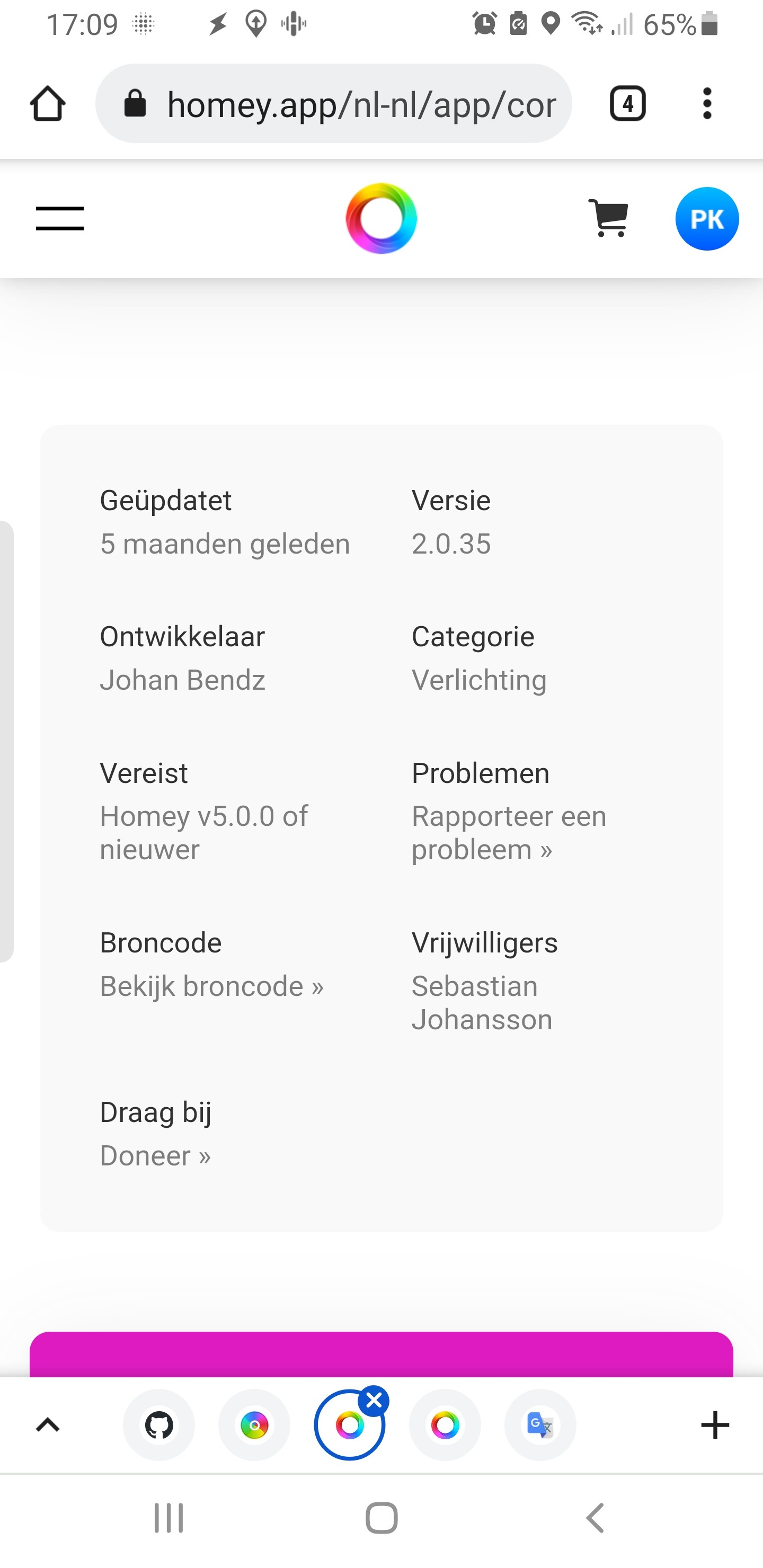This screenshot has width=763, height=1568.
Task: Open the Homey hamburger menu
Action: 60,219
